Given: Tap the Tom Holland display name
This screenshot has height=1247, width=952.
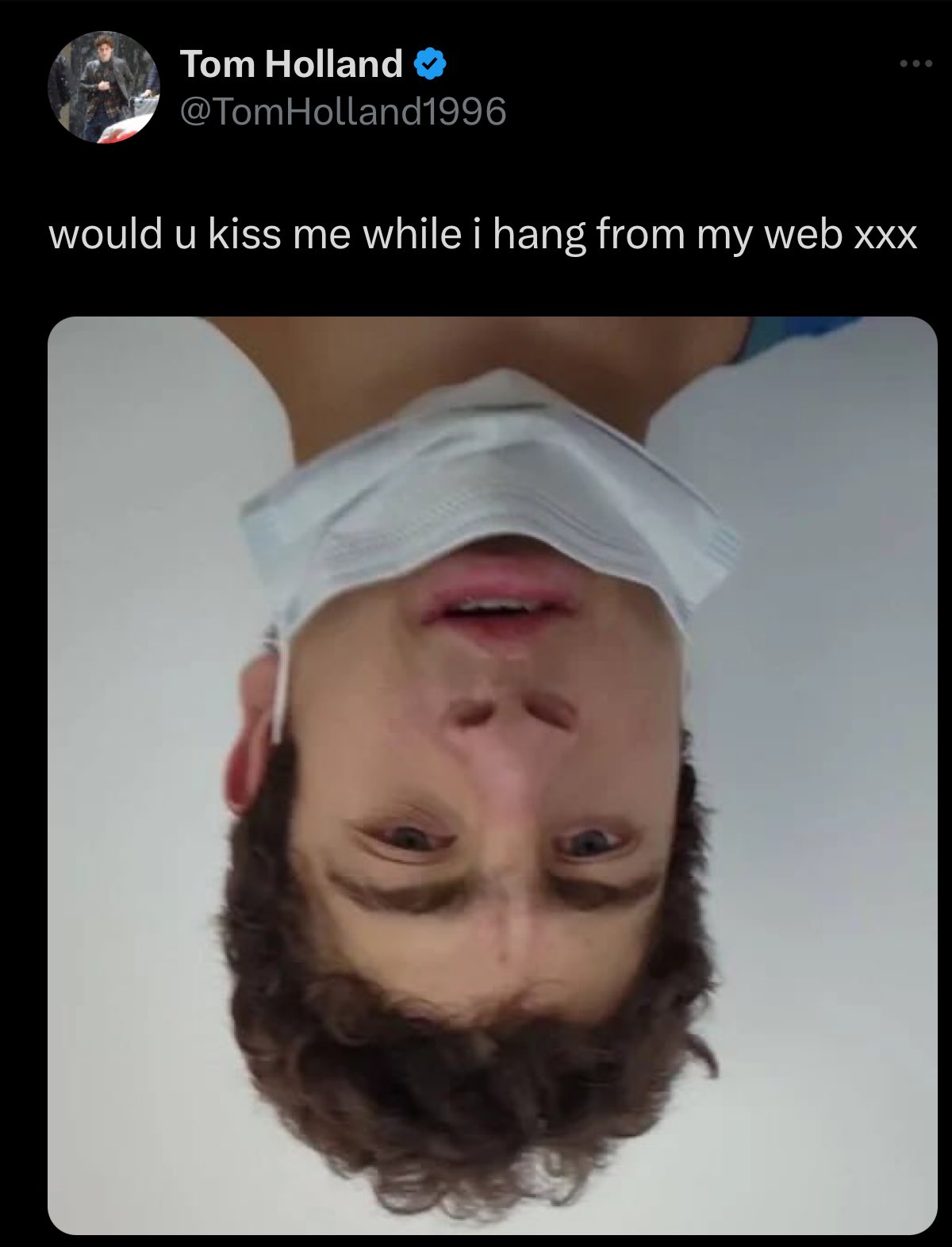Looking at the screenshot, I should (291, 63).
